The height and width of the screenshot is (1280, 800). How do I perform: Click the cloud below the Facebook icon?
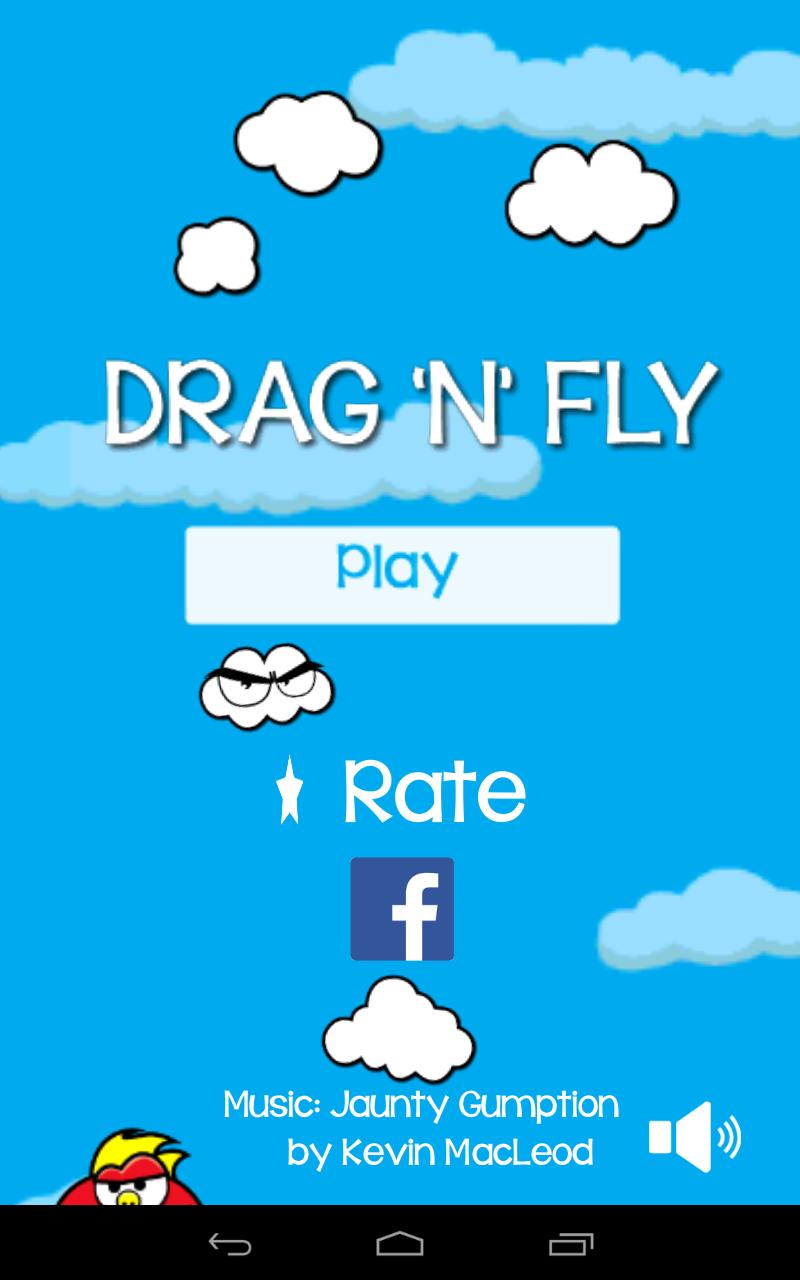pos(398,1030)
